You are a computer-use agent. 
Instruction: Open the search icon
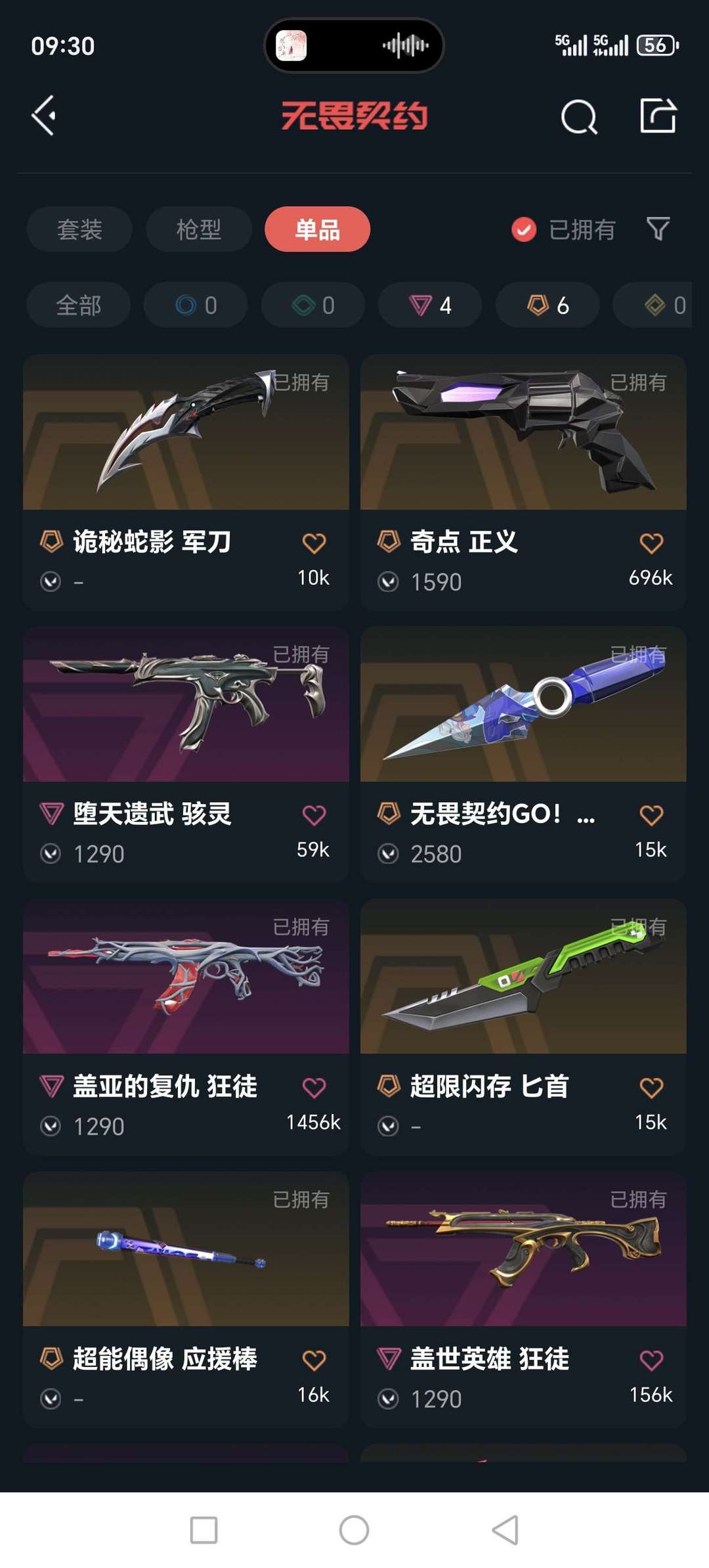[x=579, y=117]
